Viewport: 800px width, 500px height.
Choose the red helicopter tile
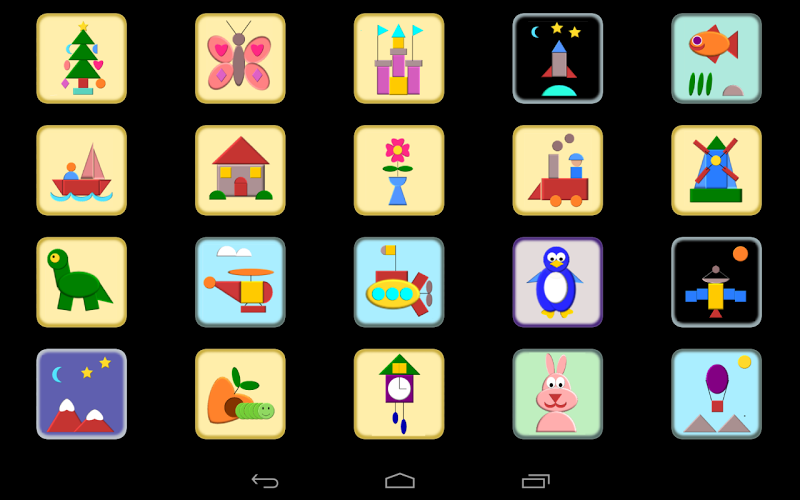[x=240, y=282]
